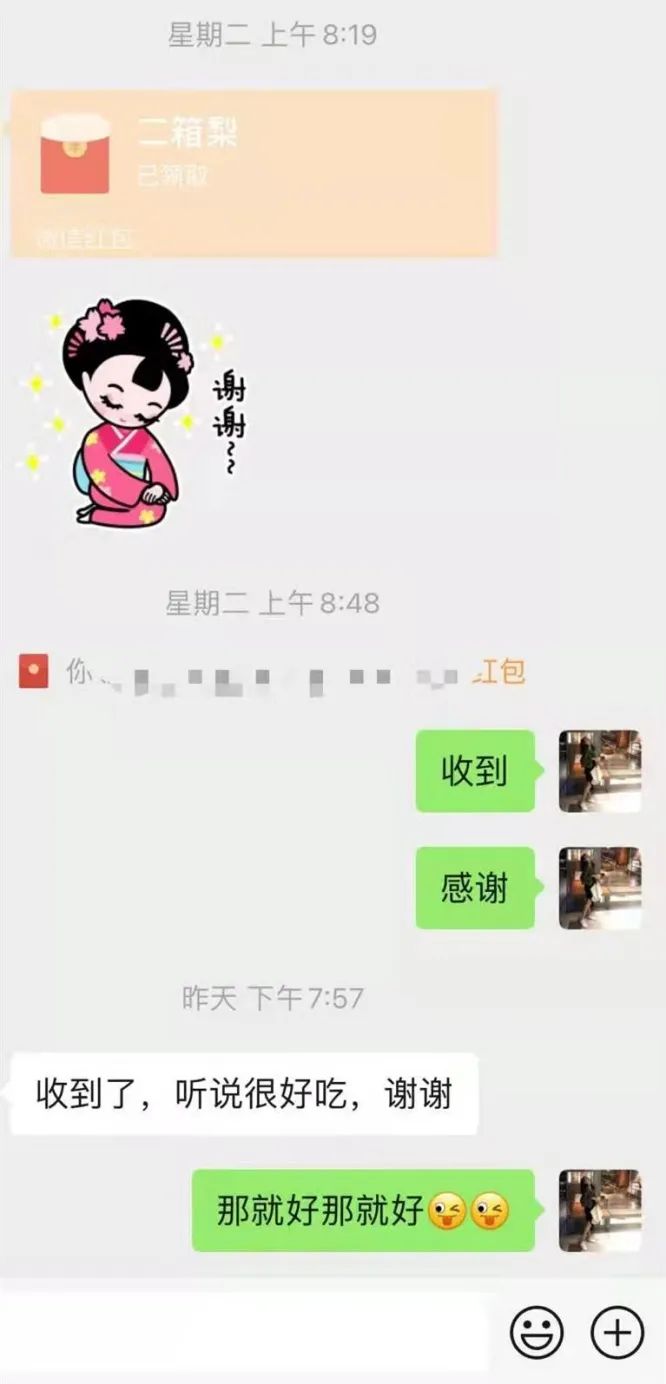Open the 二箱梨 red packet message
666x1384 pixels.
[254, 172]
